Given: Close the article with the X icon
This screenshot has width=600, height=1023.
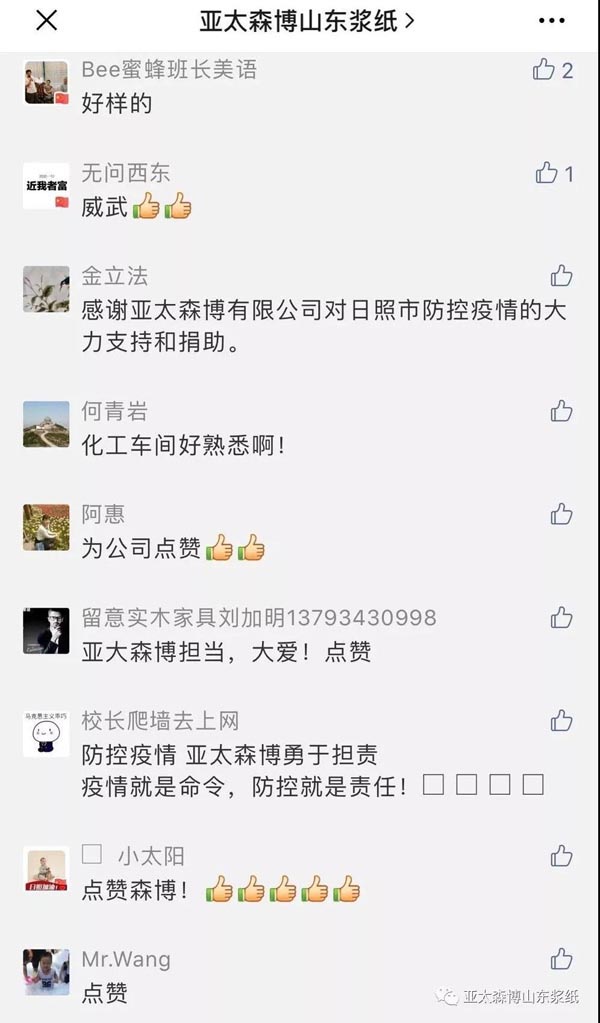Looking at the screenshot, I should click(x=46, y=20).
